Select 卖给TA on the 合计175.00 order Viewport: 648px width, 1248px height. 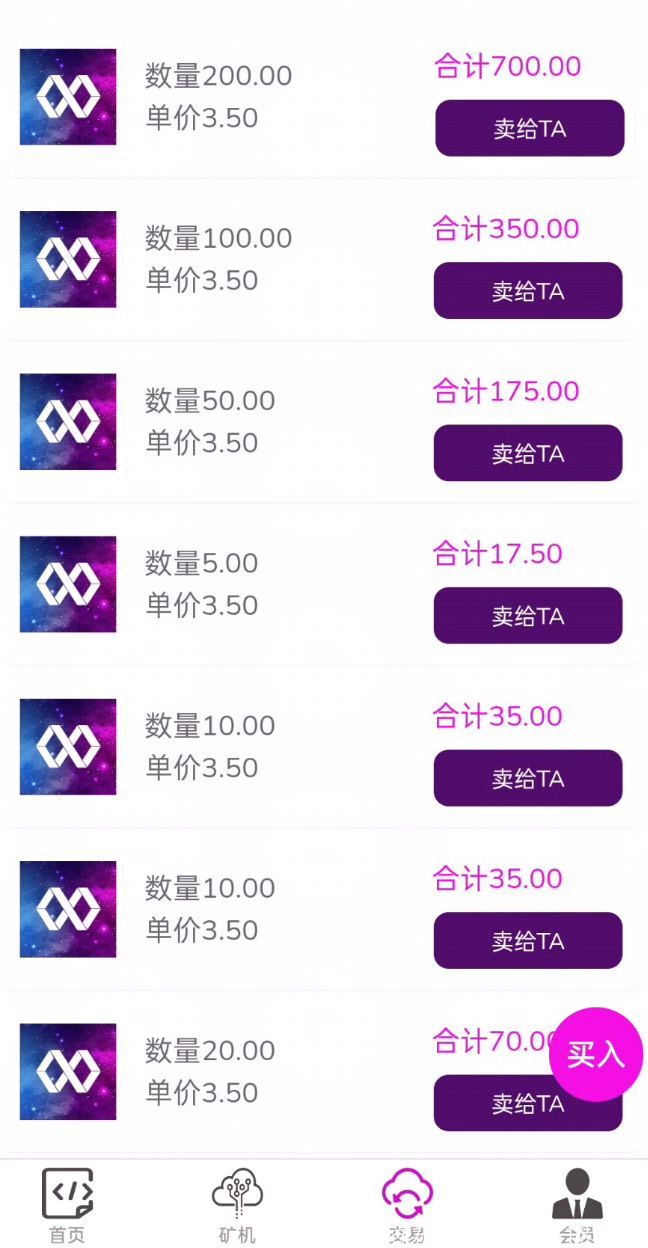tap(527, 453)
